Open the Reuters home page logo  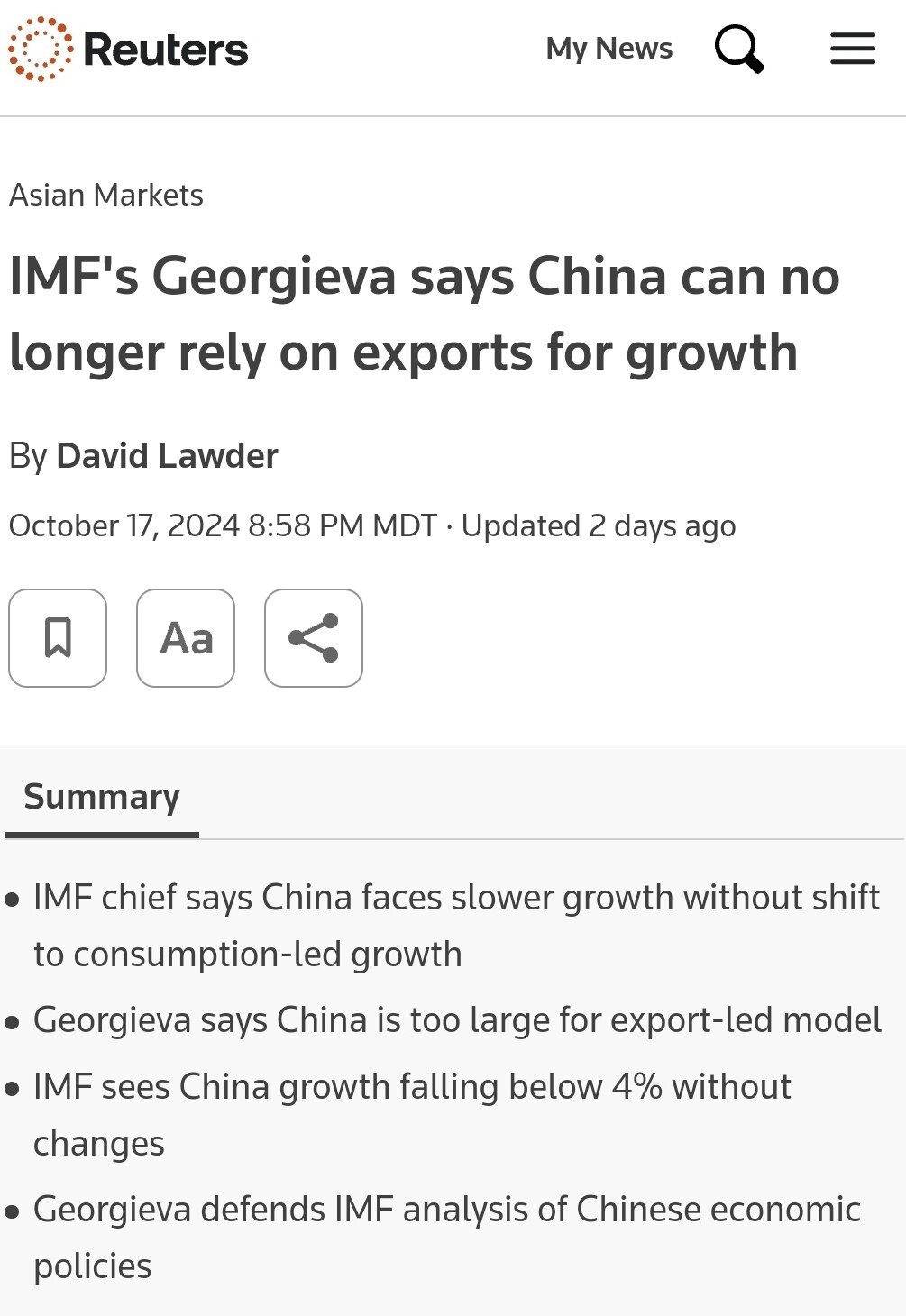(x=128, y=49)
